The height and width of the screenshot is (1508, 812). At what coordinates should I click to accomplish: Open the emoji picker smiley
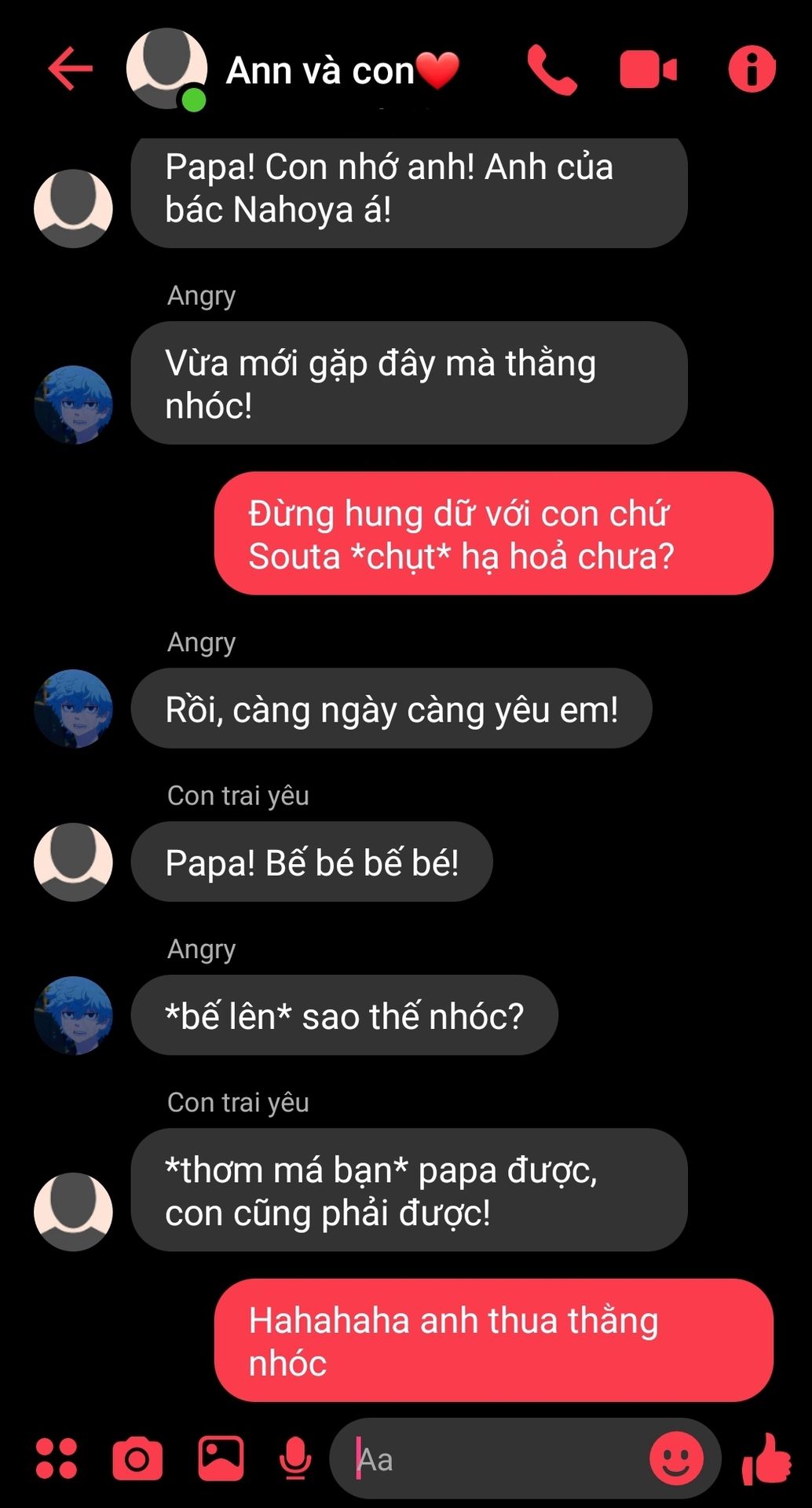[x=676, y=1459]
